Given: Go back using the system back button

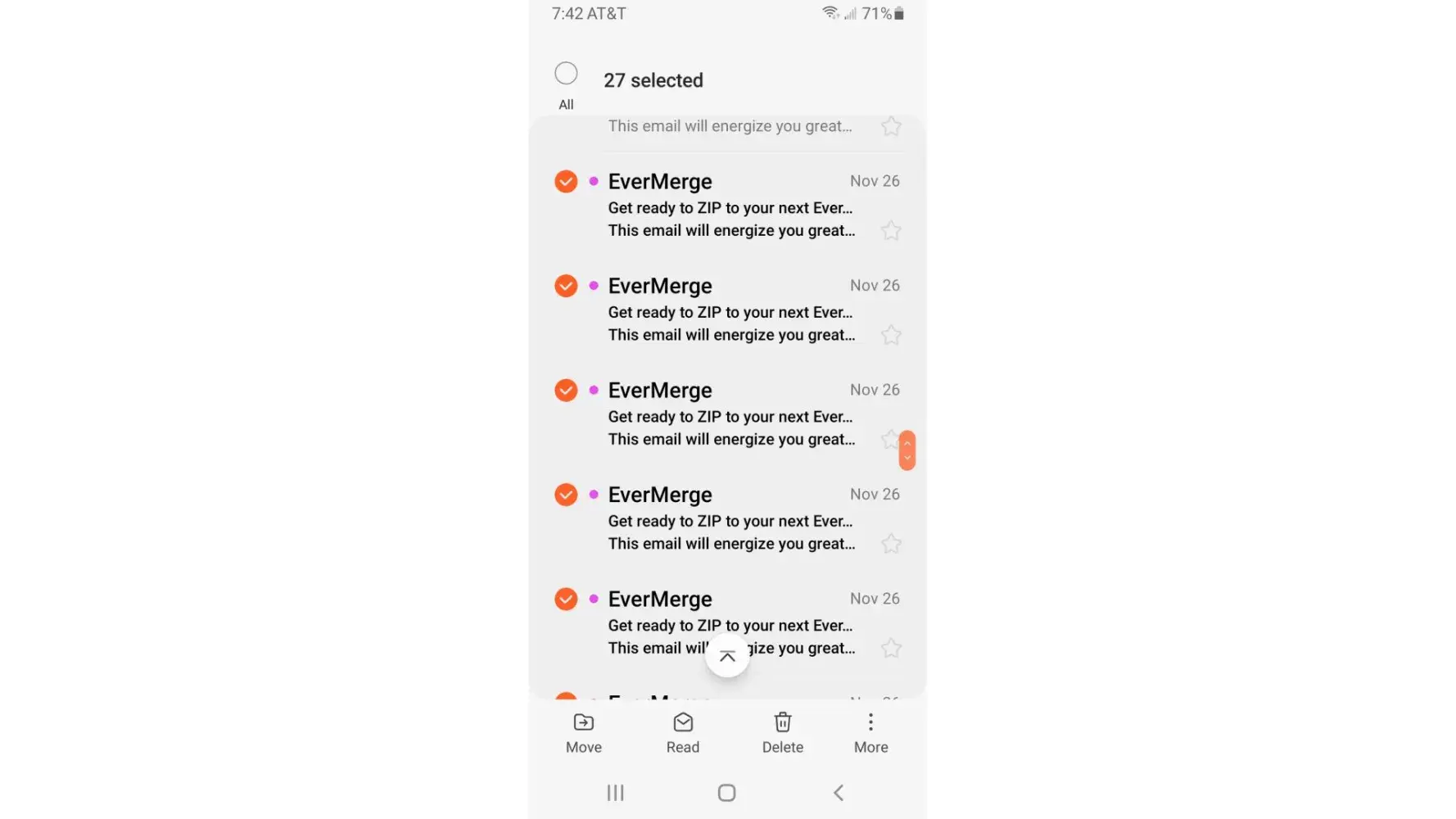Looking at the screenshot, I should (839, 792).
